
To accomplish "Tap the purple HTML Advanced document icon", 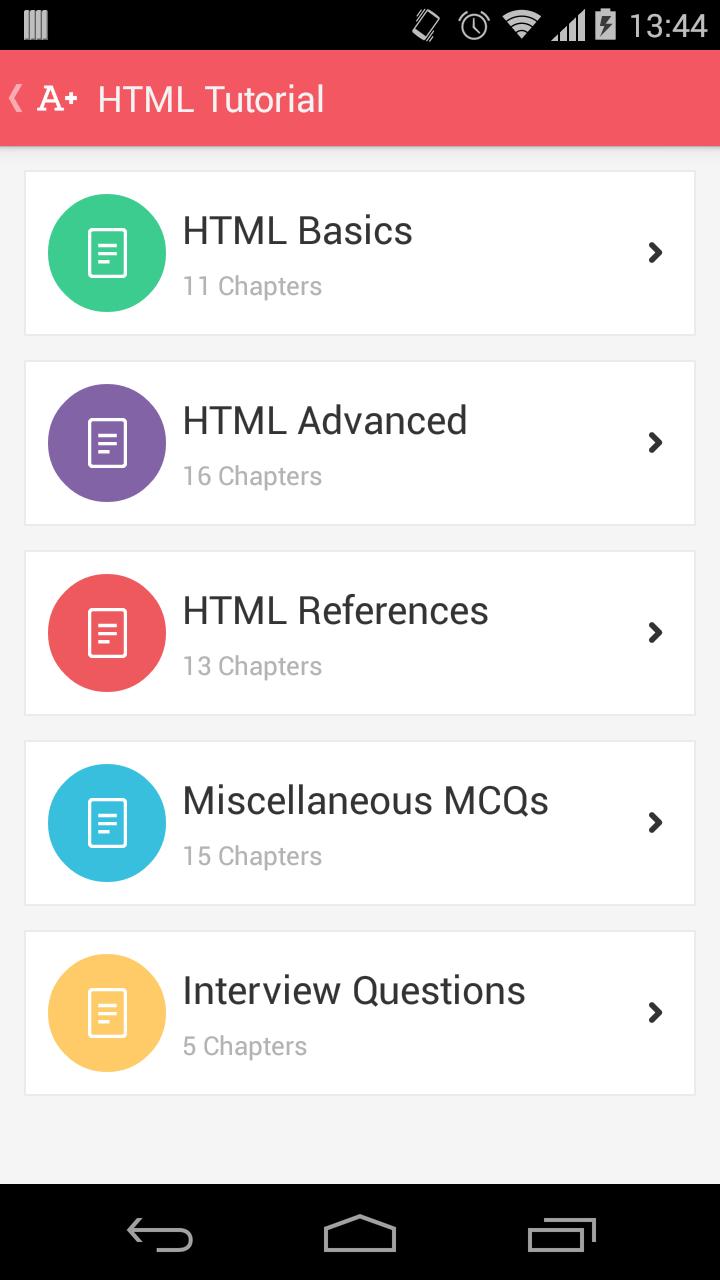I will [106, 442].
